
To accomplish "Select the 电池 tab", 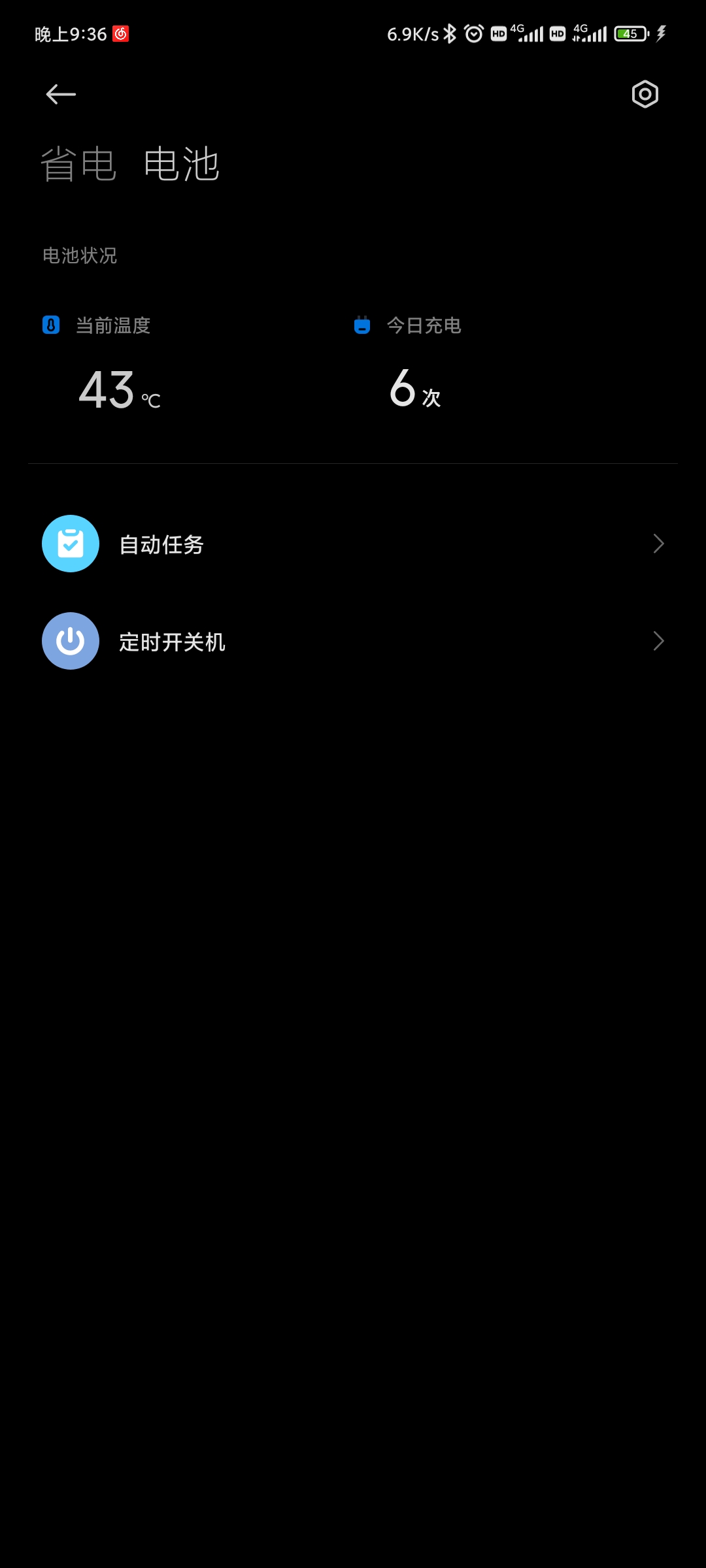I will click(181, 164).
